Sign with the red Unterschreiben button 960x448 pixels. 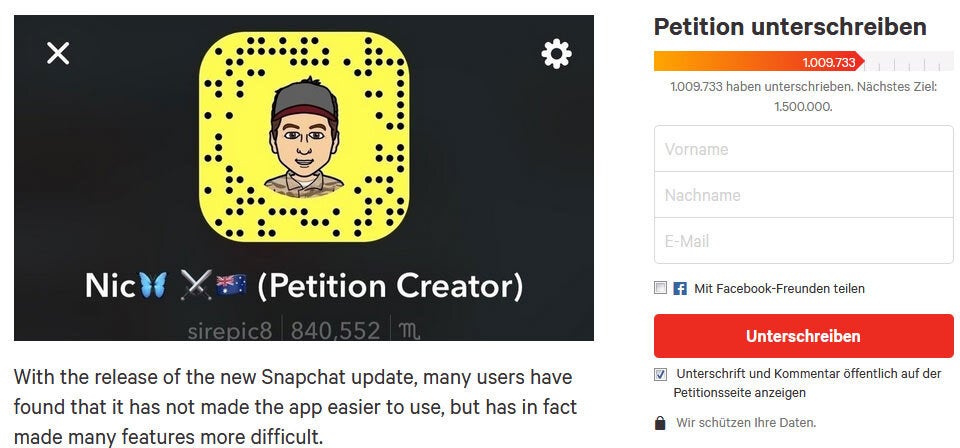tap(803, 336)
